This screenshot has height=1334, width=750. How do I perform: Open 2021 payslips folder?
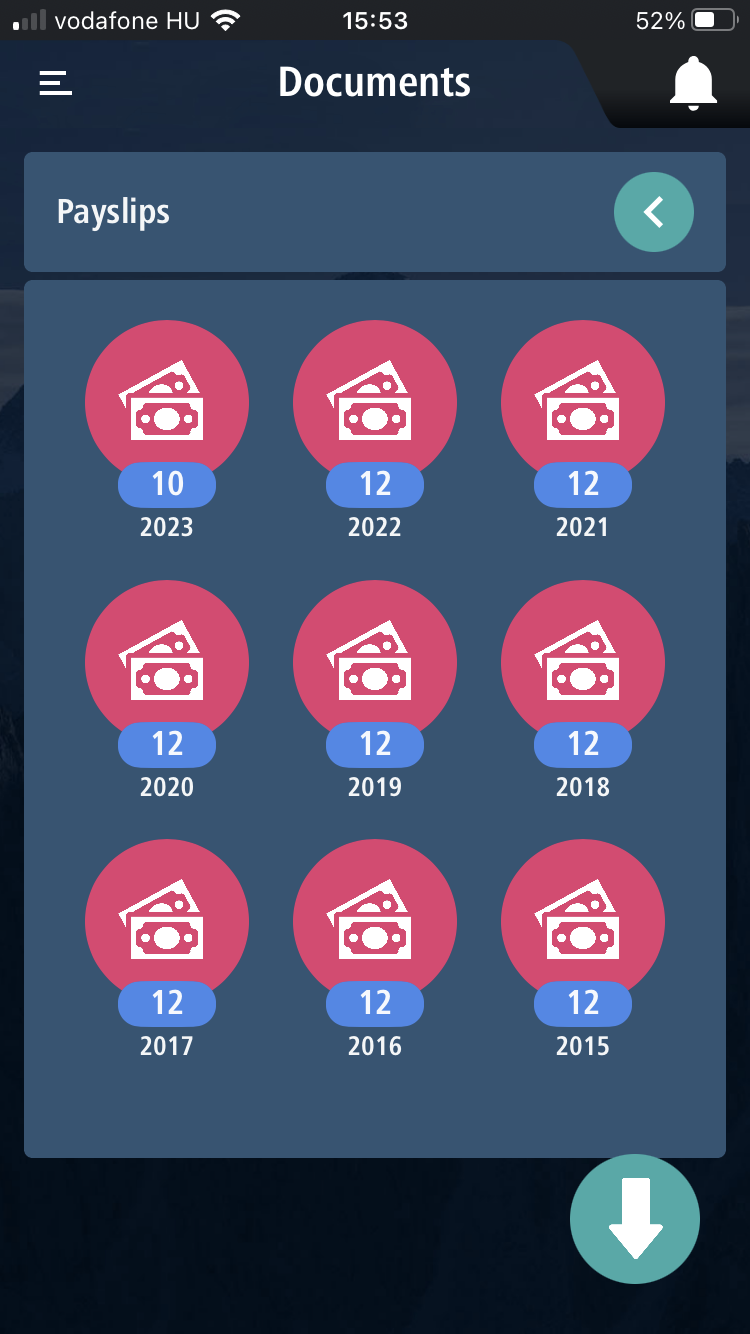click(583, 402)
